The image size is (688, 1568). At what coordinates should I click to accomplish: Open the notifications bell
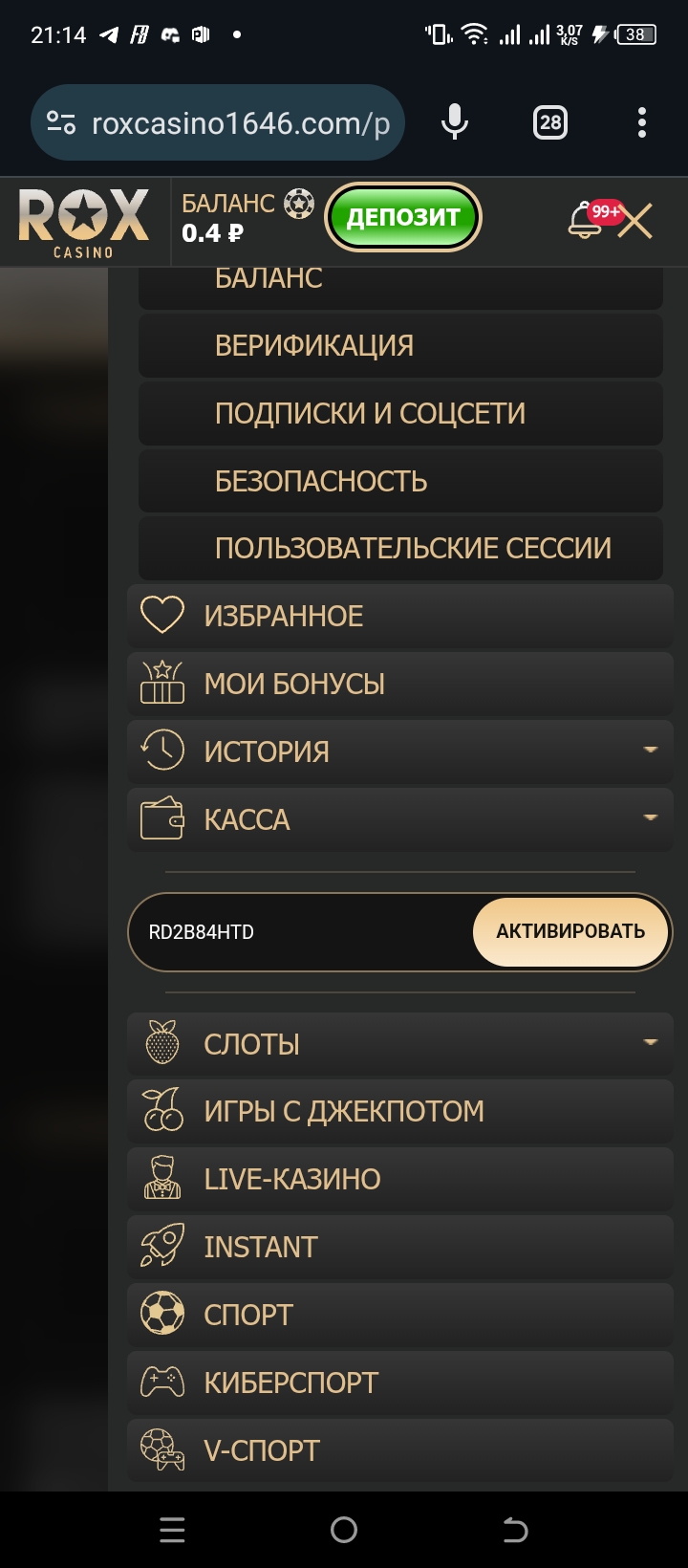[x=585, y=220]
